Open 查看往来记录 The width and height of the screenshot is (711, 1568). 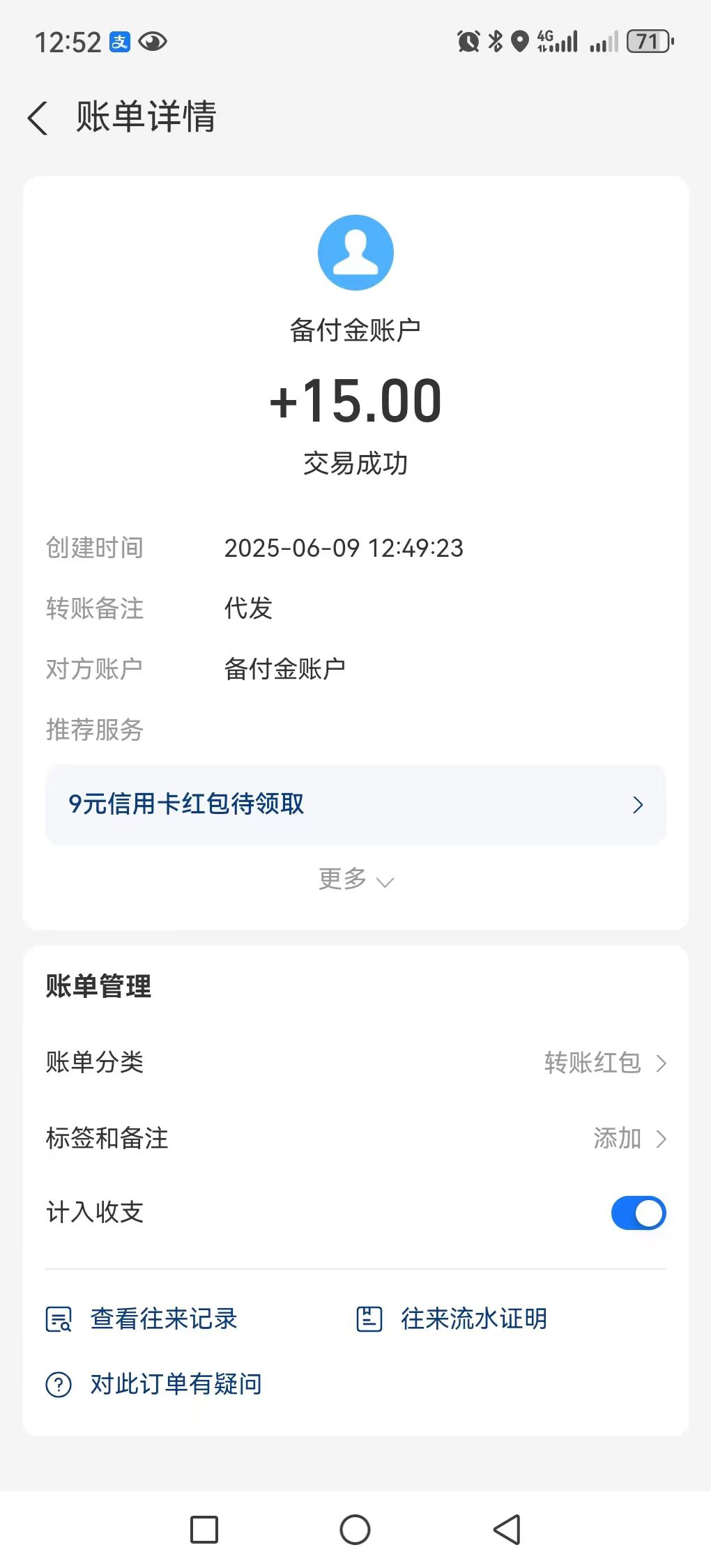[x=142, y=1319]
